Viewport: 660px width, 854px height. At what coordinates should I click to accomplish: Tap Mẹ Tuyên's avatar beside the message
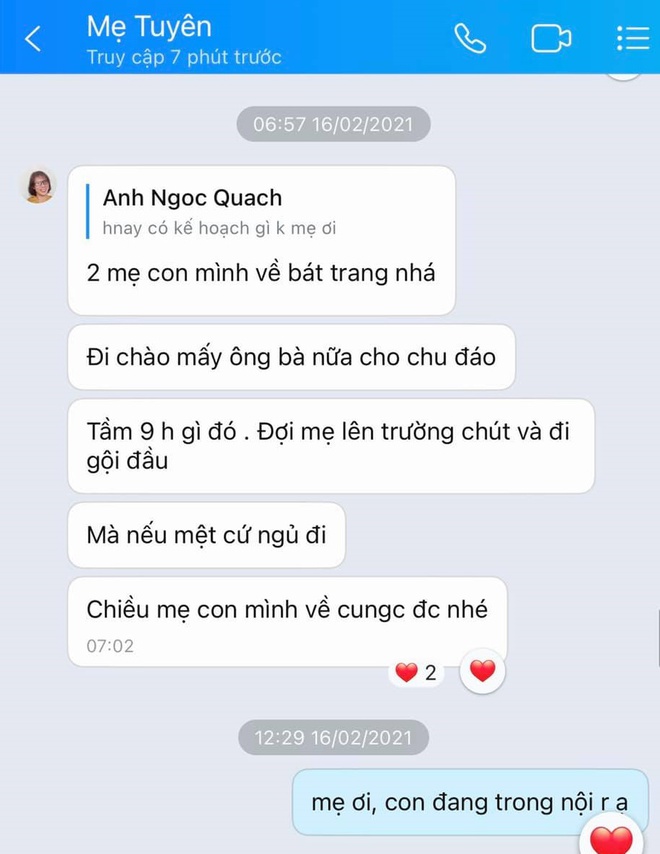39,186
